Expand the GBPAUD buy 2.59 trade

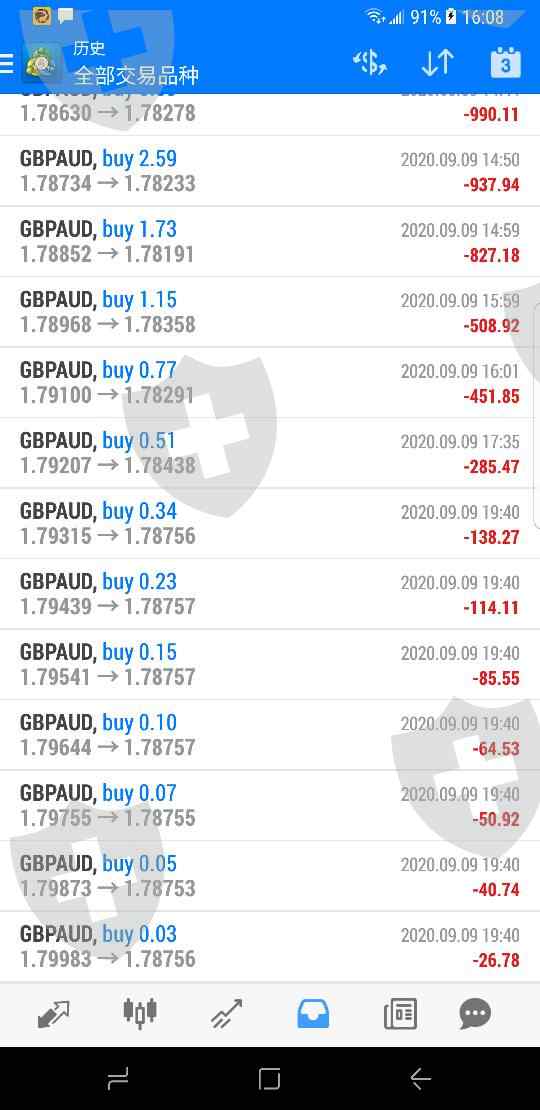(x=270, y=171)
